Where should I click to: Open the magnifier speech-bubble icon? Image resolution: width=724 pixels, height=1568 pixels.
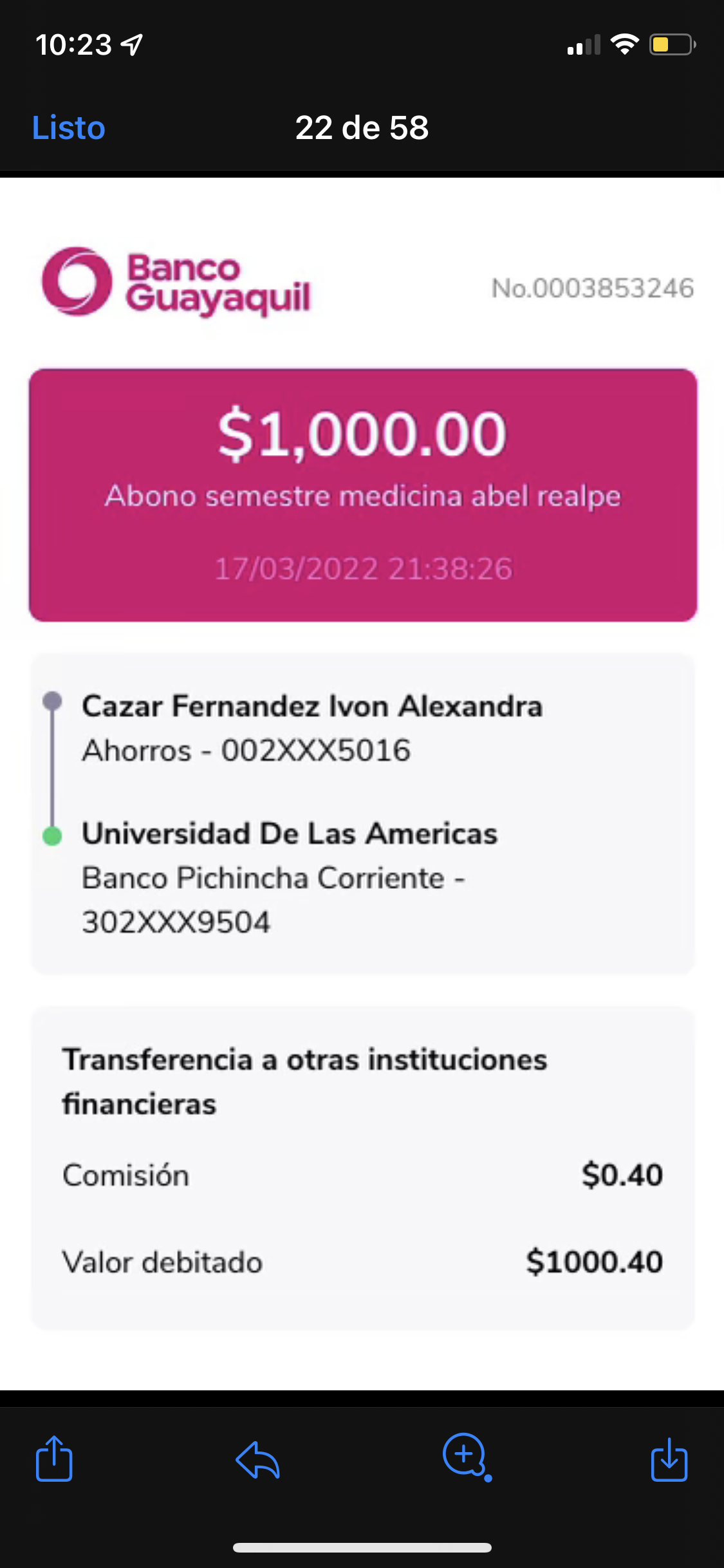tap(466, 1456)
